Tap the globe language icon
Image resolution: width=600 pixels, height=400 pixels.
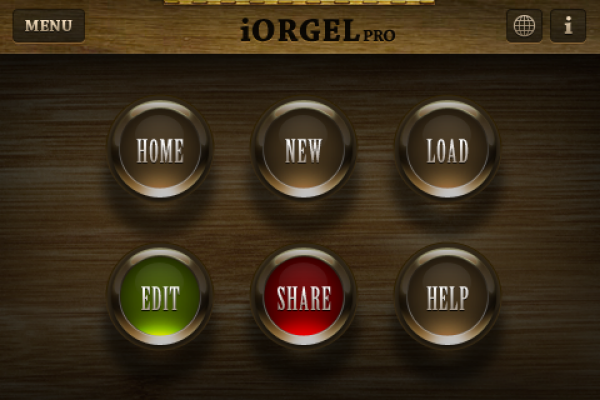click(x=524, y=26)
